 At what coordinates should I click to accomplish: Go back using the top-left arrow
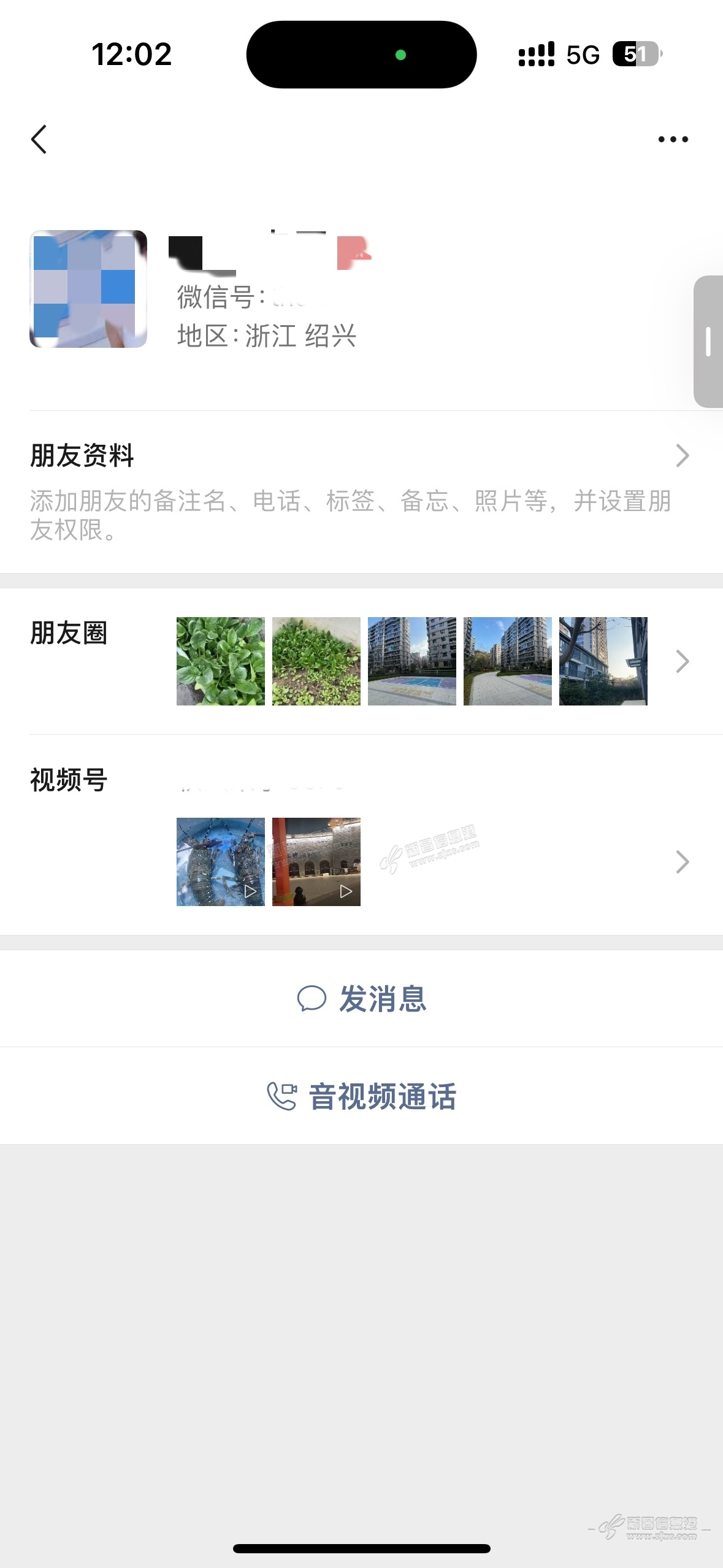click(x=39, y=139)
